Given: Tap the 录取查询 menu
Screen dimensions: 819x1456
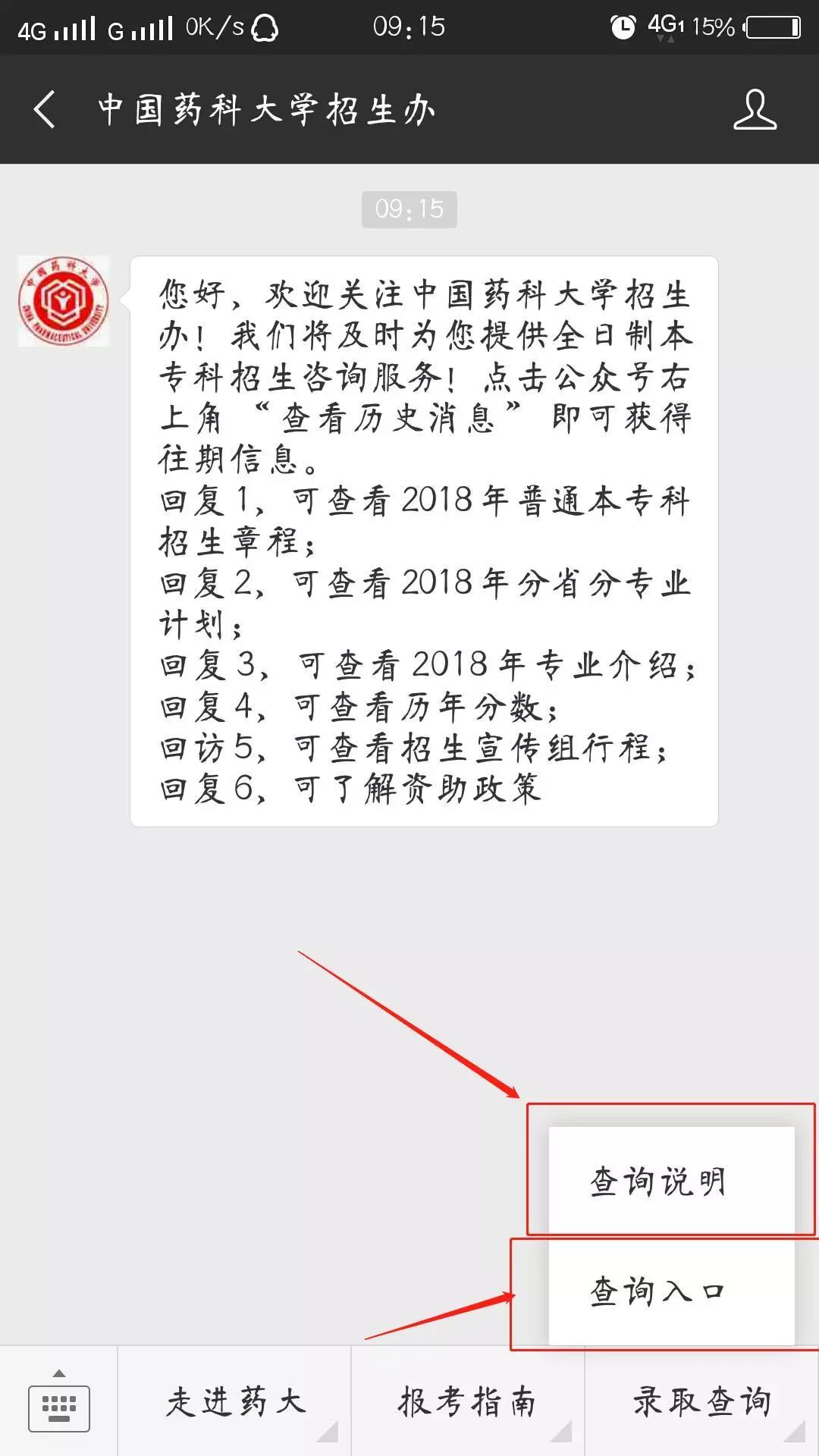Looking at the screenshot, I should tap(701, 1402).
